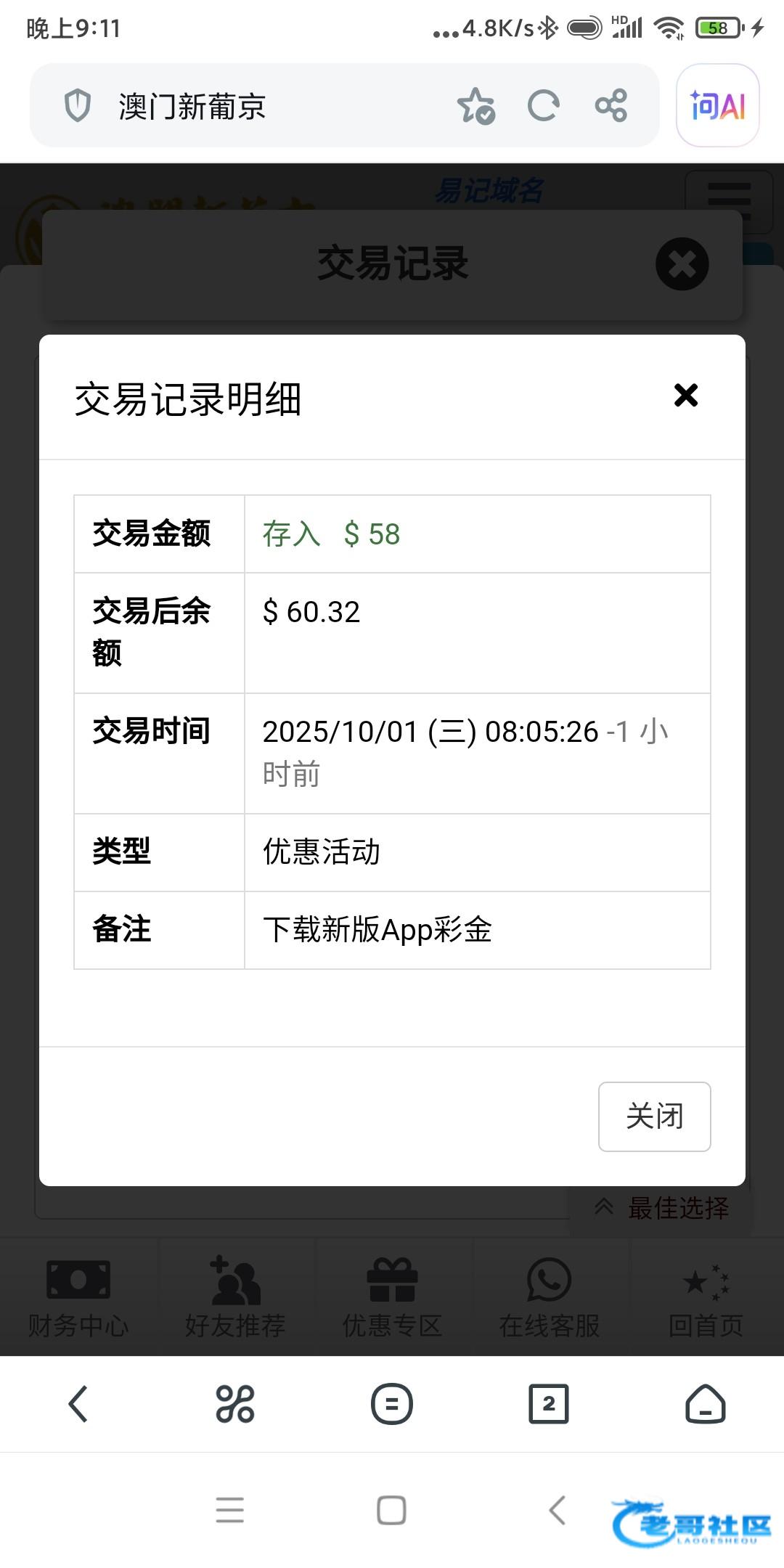Screen dimensions: 784x1568
Task: Close the 交易记录明细 dialog with the X
Action: [685, 396]
